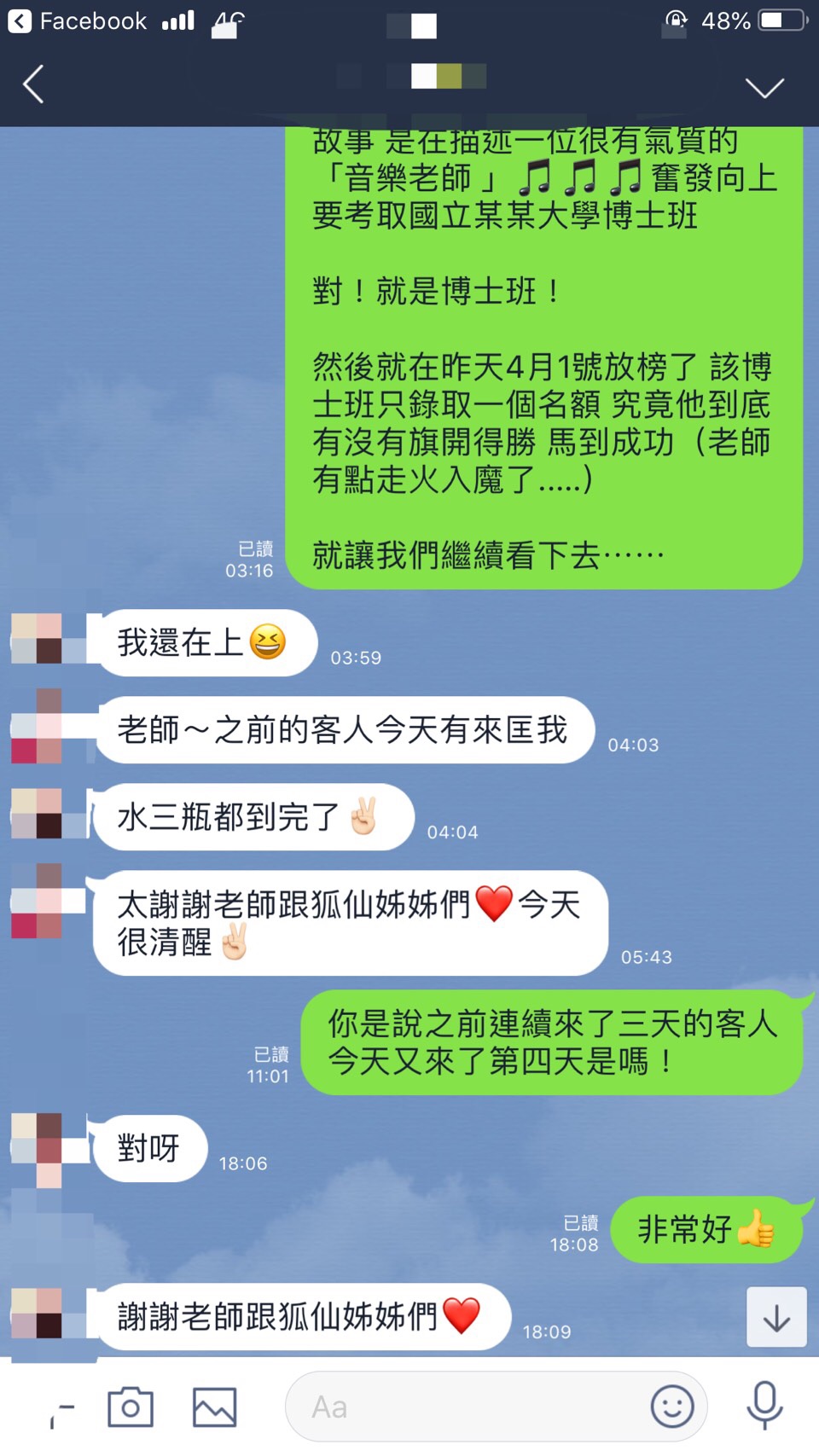Viewport: 819px width, 1456px height.
Task: Expand the chat options dropdown chevron
Action: 764,87
